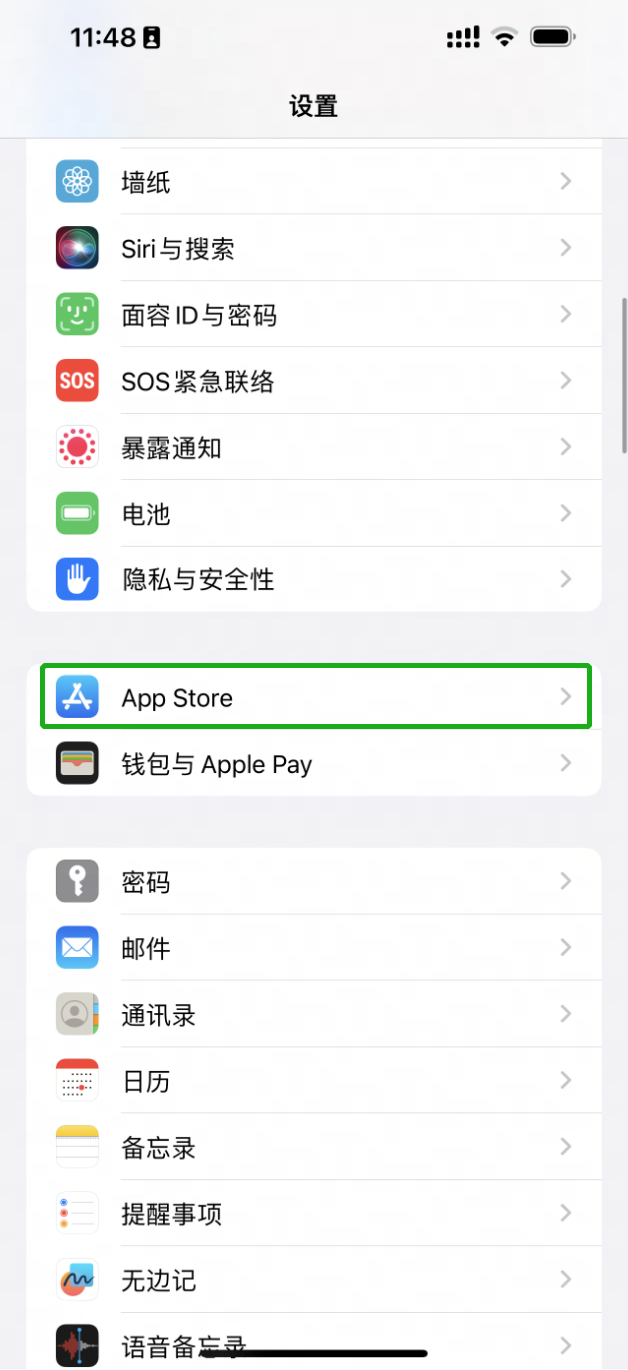The height and width of the screenshot is (1370, 628).
Task: Go to 钱包与 Apple Pay
Action: (314, 764)
